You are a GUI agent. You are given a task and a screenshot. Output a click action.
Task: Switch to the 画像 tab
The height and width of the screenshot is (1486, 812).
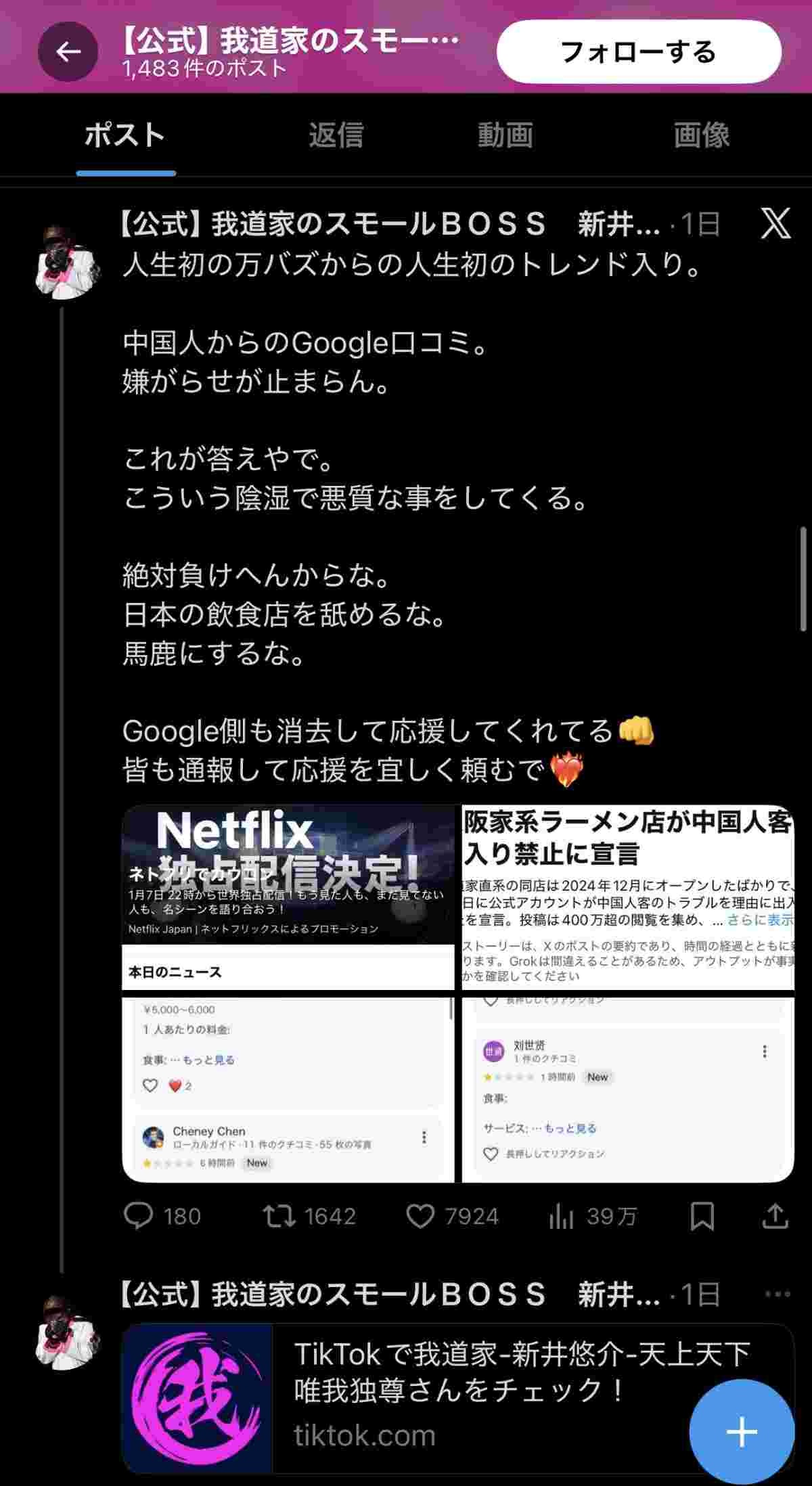coord(702,135)
